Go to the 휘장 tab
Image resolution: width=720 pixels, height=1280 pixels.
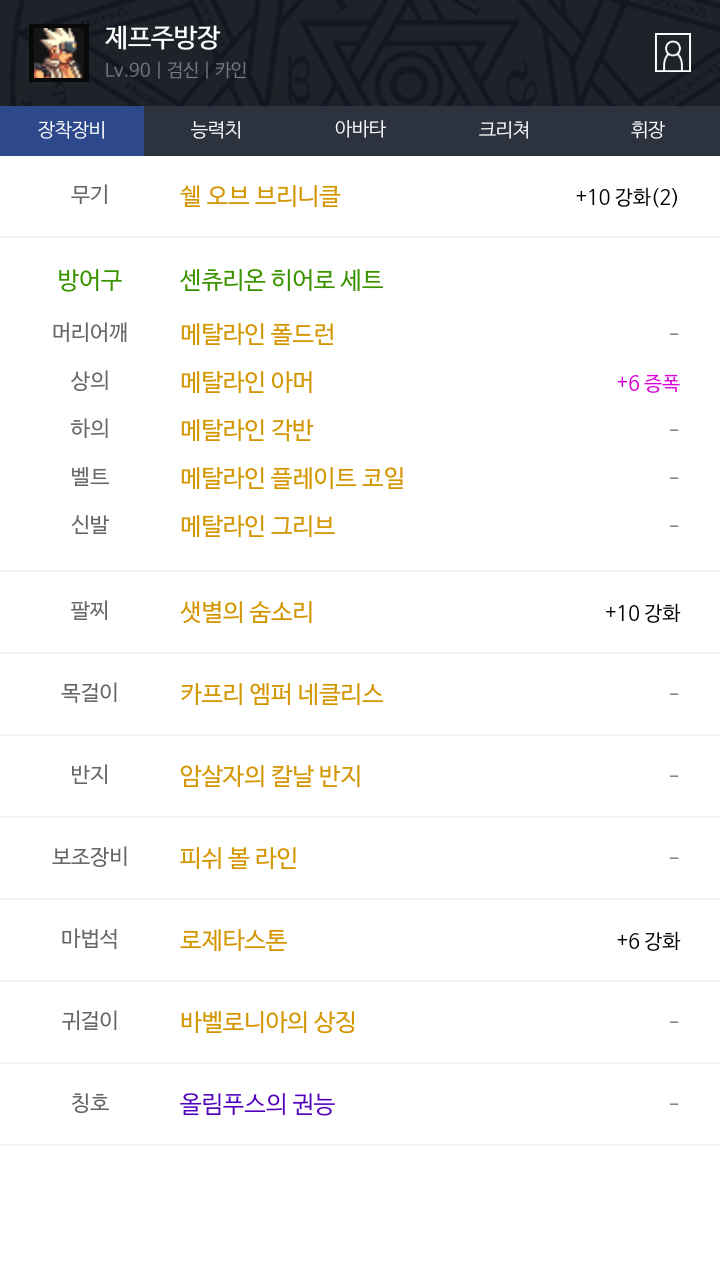point(648,130)
